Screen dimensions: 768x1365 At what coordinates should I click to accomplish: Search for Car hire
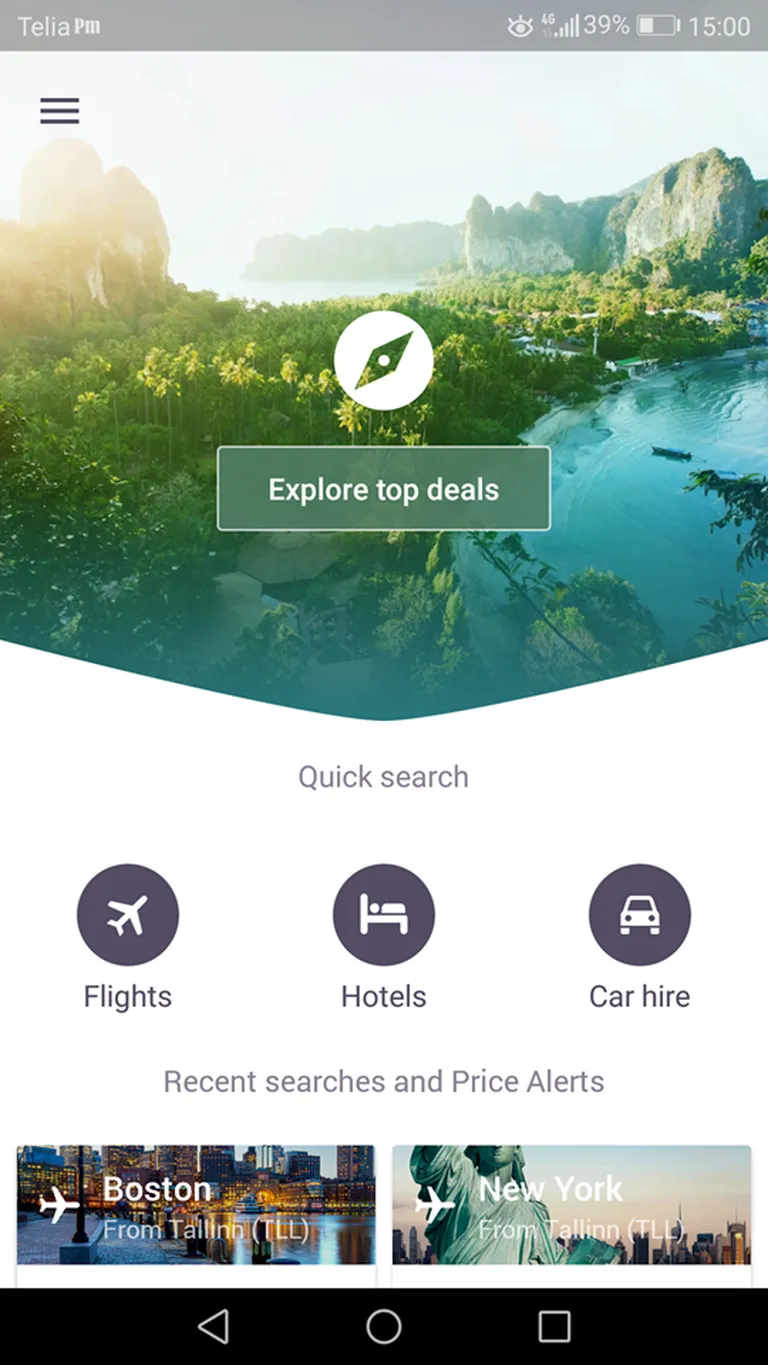click(x=639, y=915)
